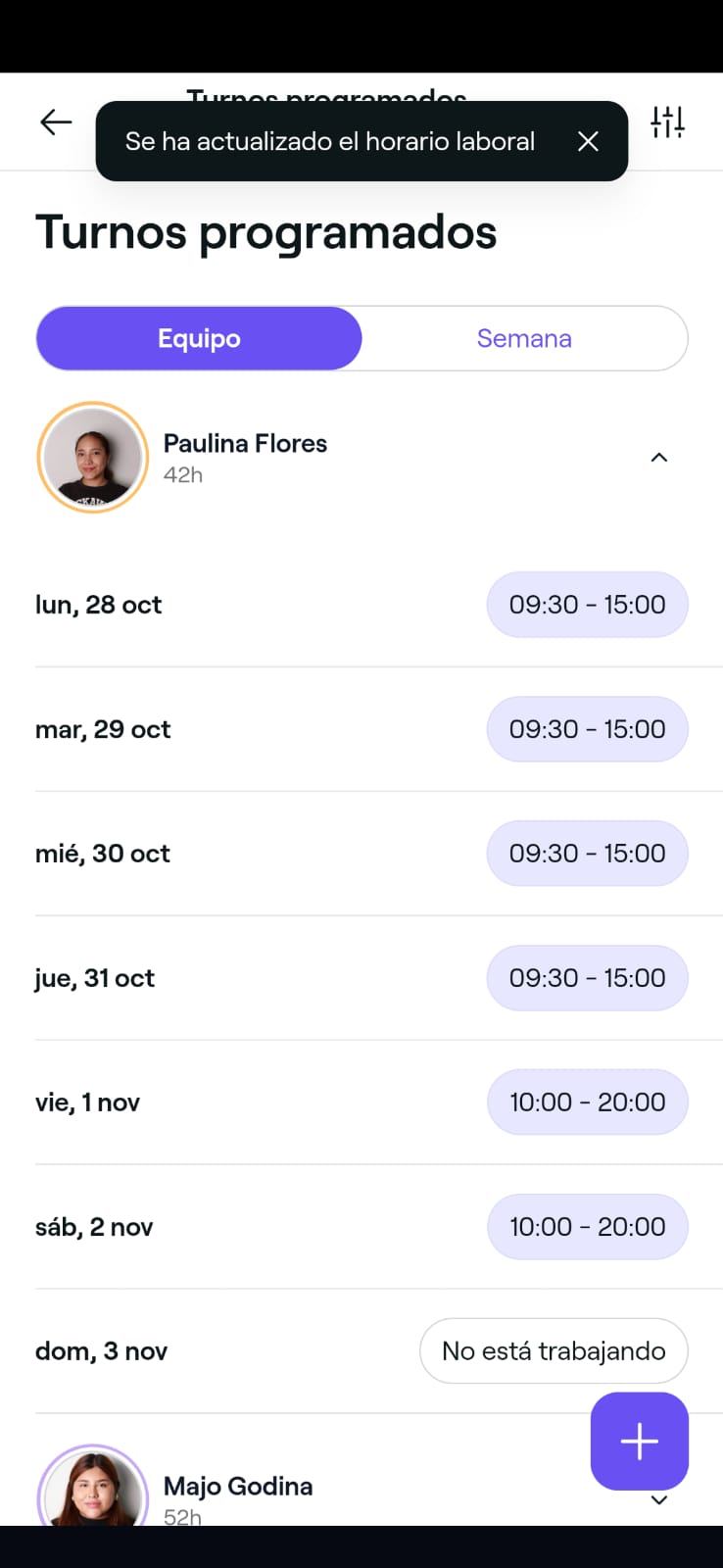Edit the lun, 28 oct shift
Viewport: 723px width, 1568px height.
587,605
